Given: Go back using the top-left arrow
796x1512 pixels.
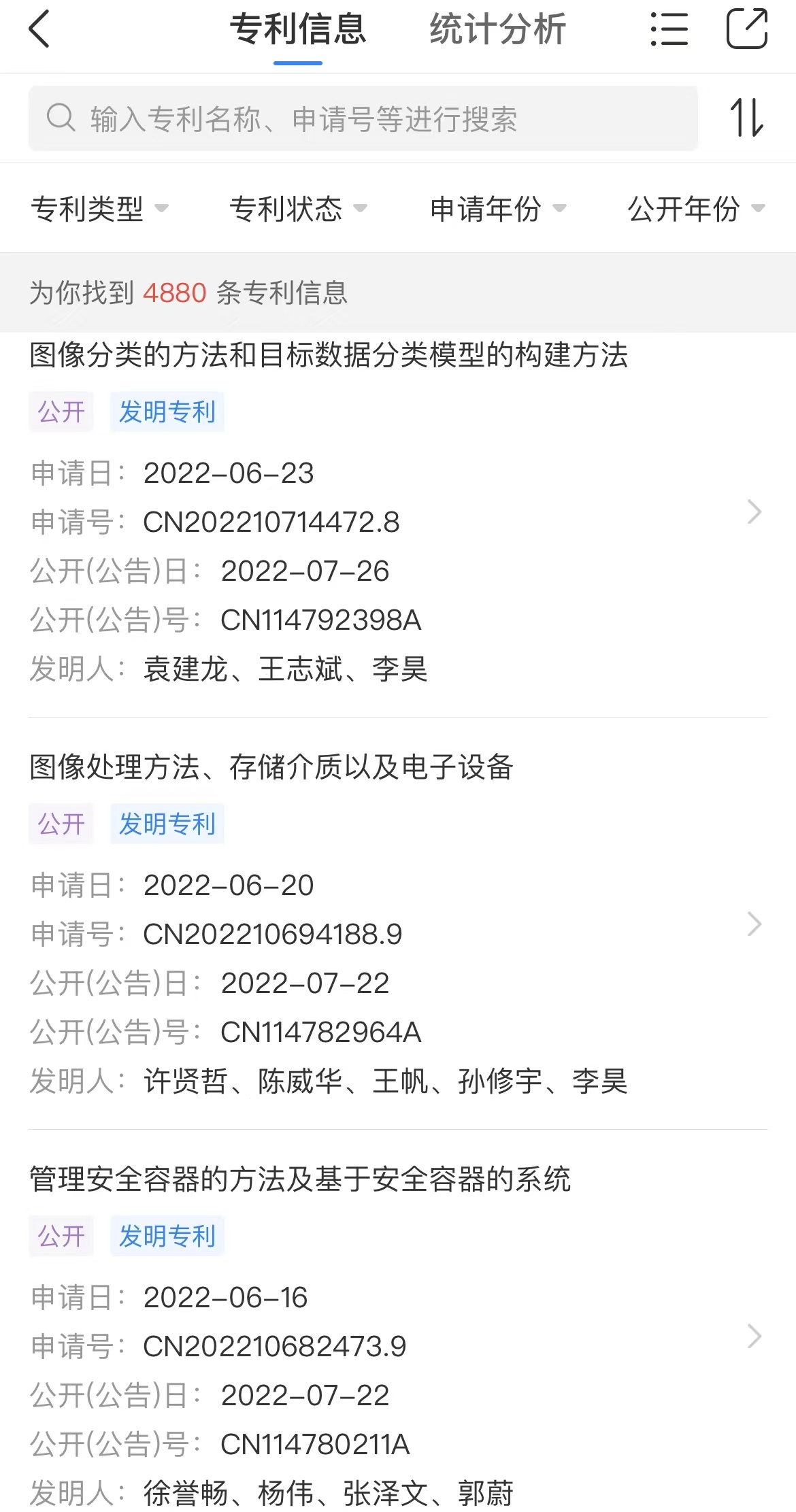Looking at the screenshot, I should [39, 29].
